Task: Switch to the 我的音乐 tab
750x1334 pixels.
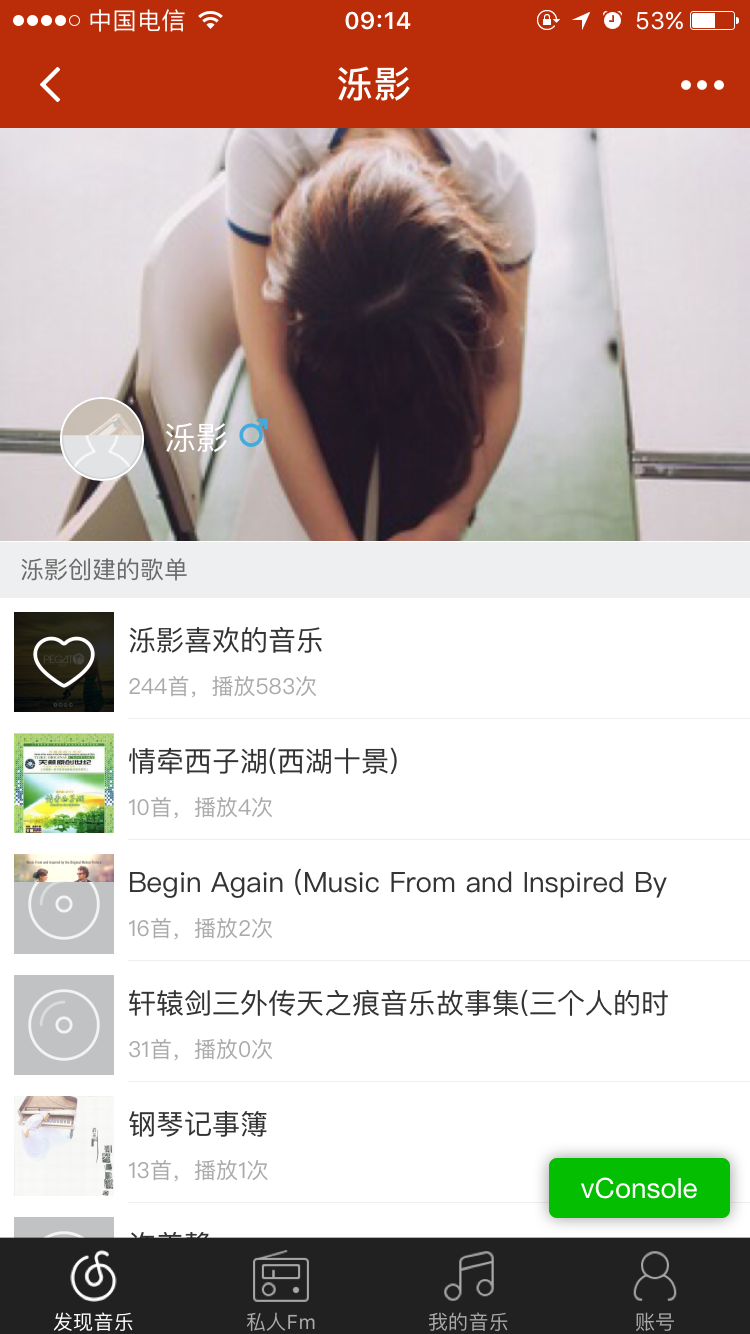Action: [468, 1290]
